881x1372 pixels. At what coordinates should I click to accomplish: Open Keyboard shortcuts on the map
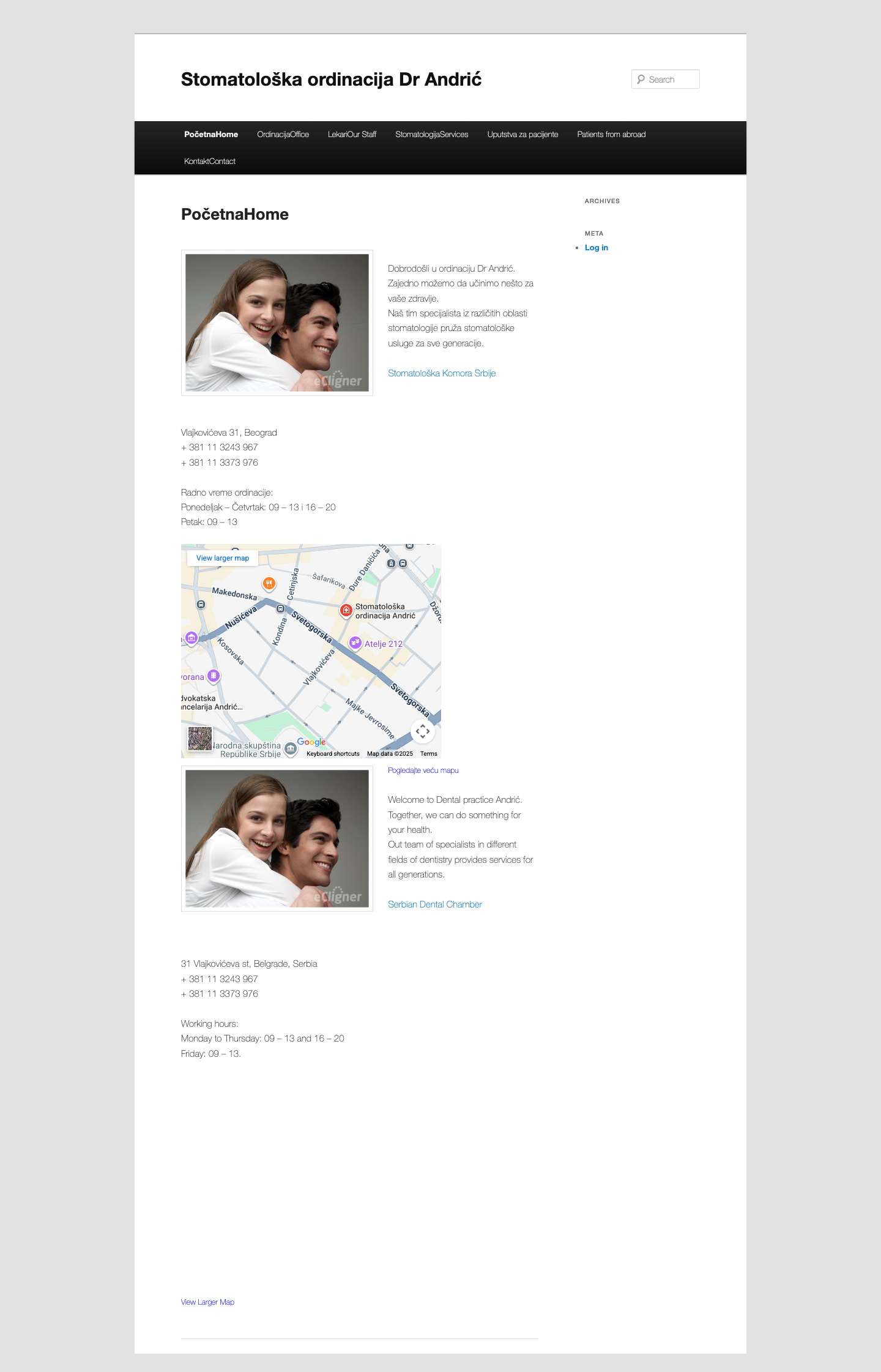333,754
